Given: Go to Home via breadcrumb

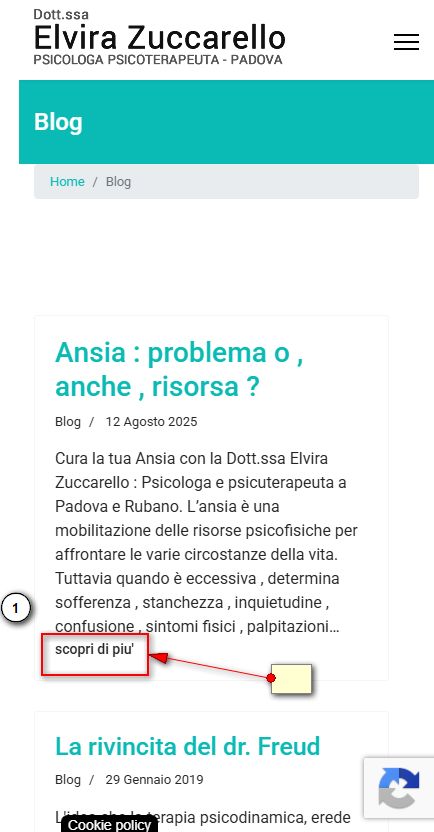Looking at the screenshot, I should [x=67, y=181].
